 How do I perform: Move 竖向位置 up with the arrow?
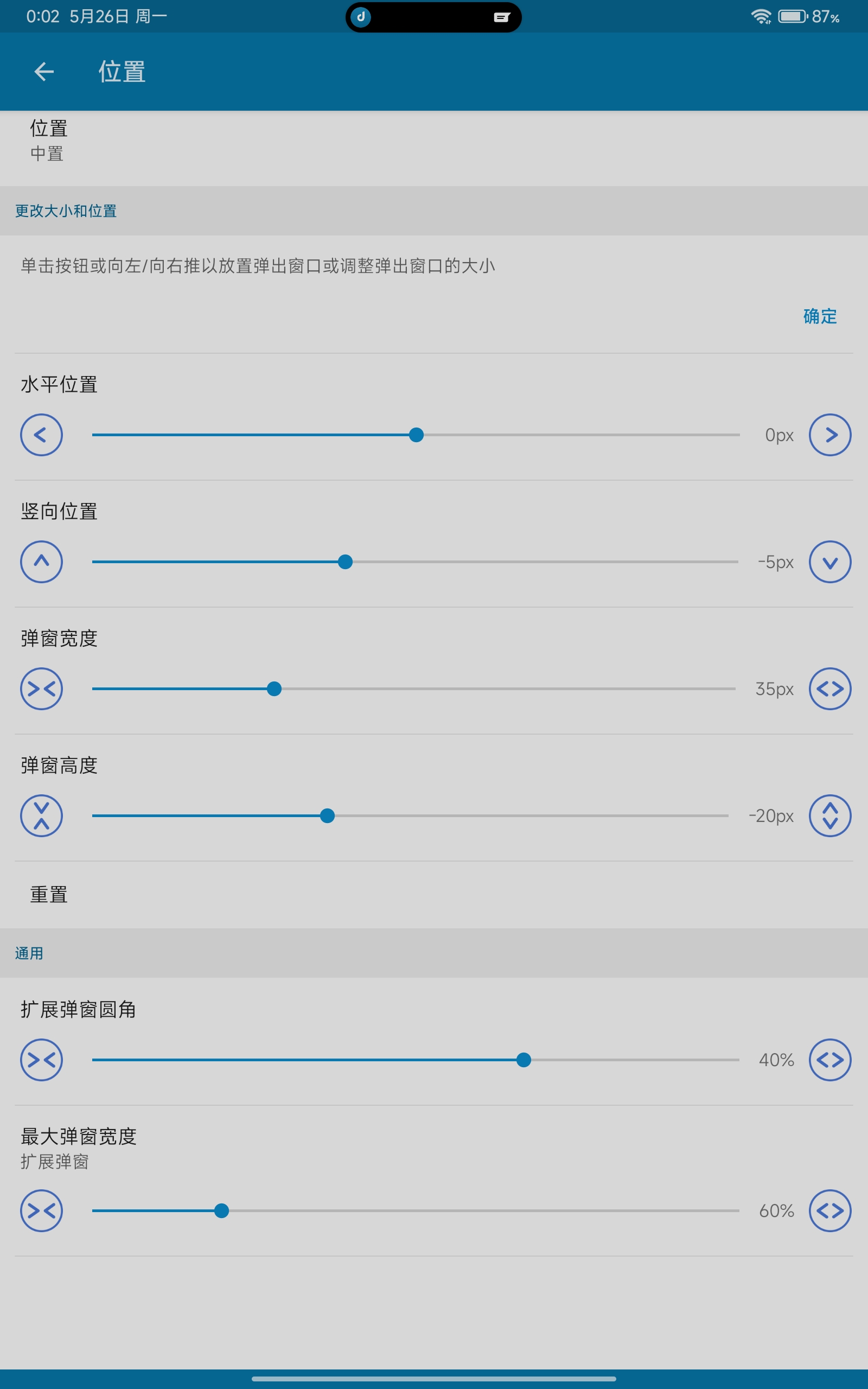41,562
